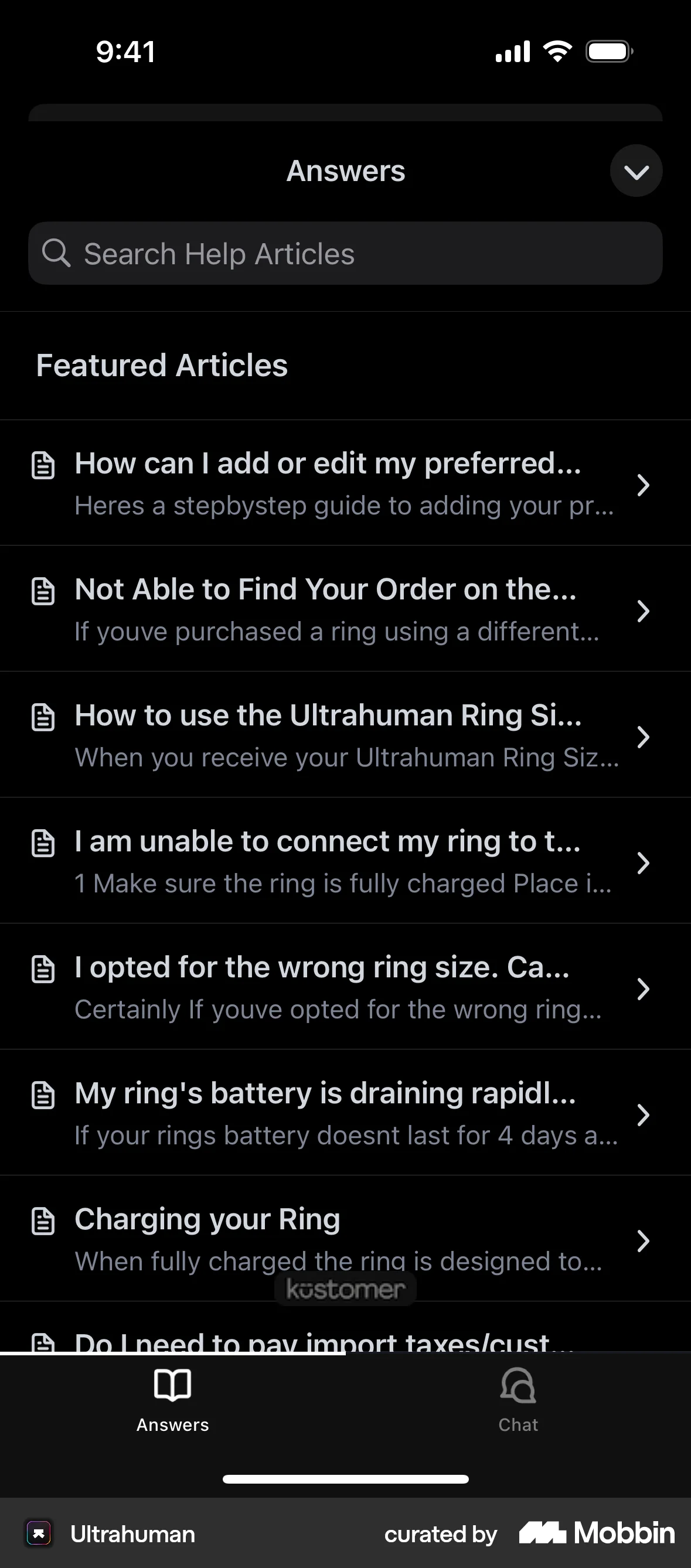691x1568 pixels.
Task: Select the article icon next to 'I opted for the wrong ring size'
Action: [43, 969]
